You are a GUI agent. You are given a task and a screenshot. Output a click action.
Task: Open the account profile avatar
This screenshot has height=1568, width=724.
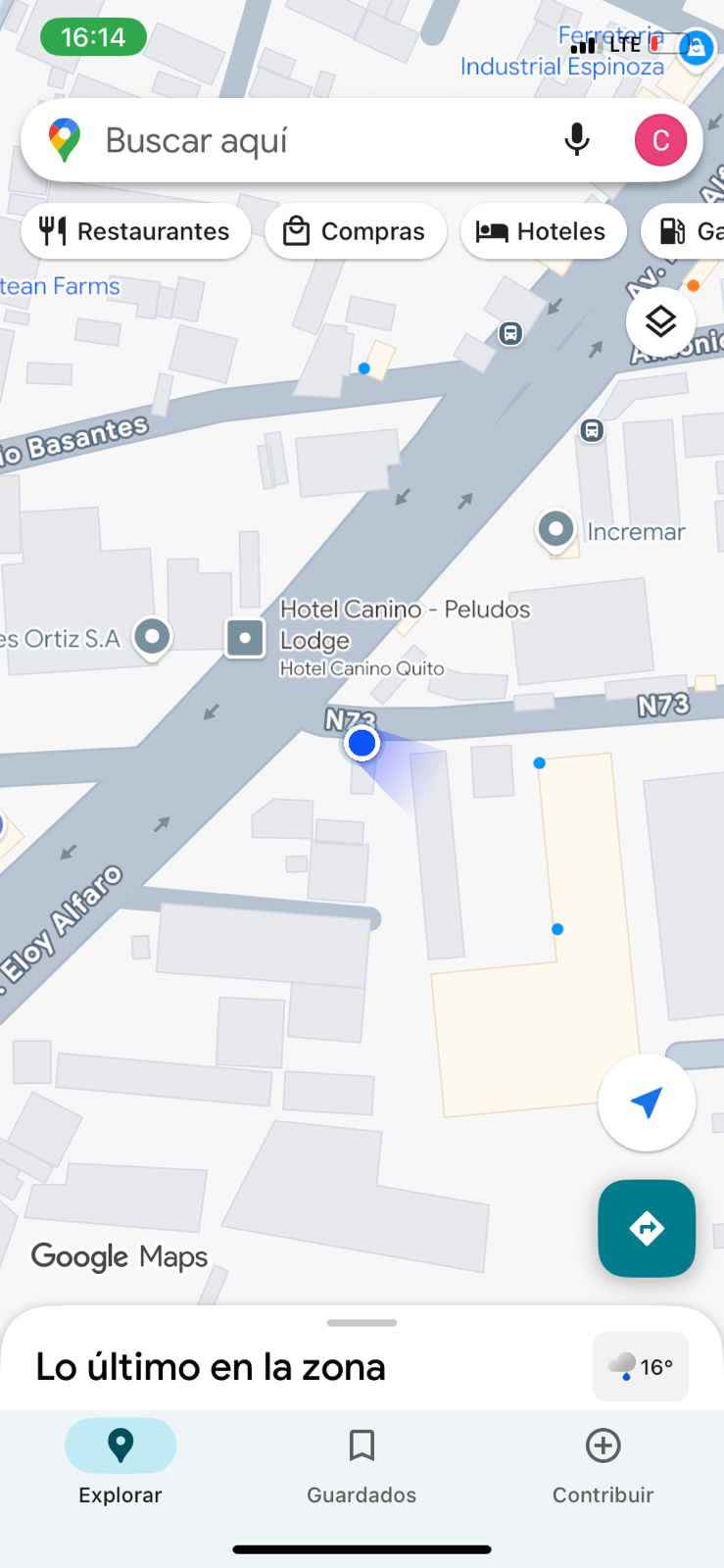660,141
